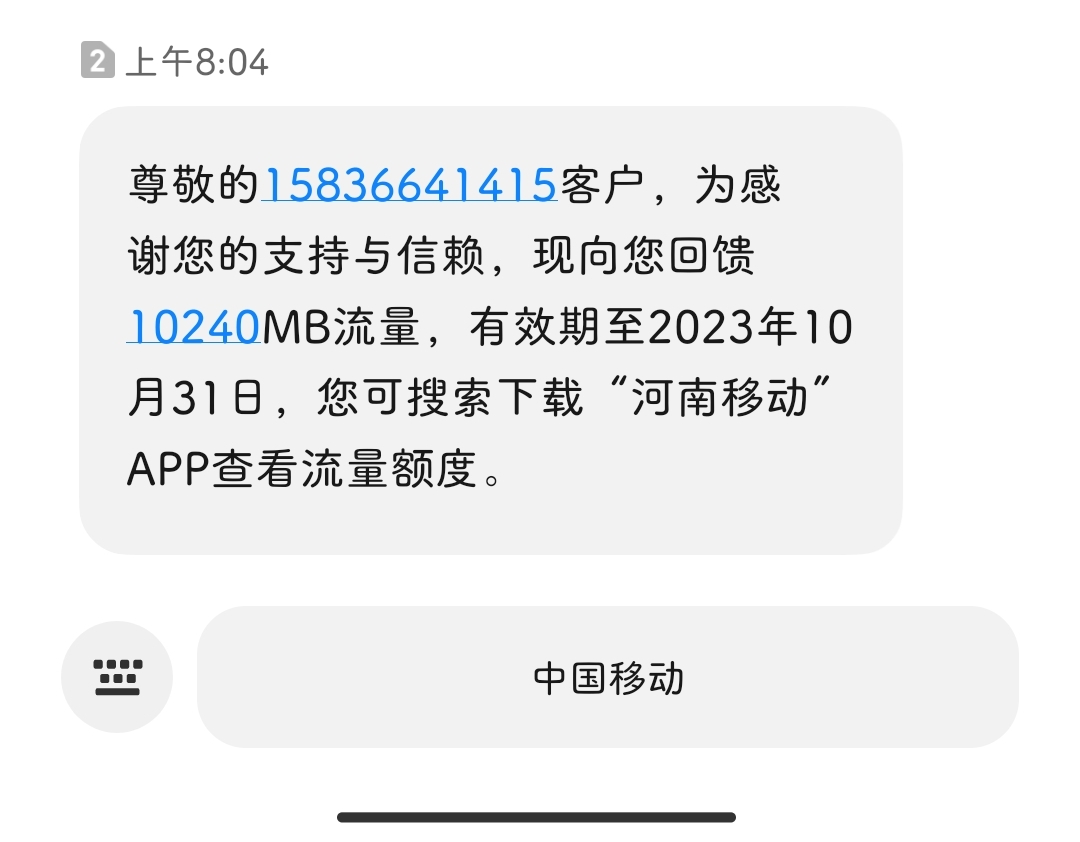Tap the 10240 data amount link

click(194, 327)
